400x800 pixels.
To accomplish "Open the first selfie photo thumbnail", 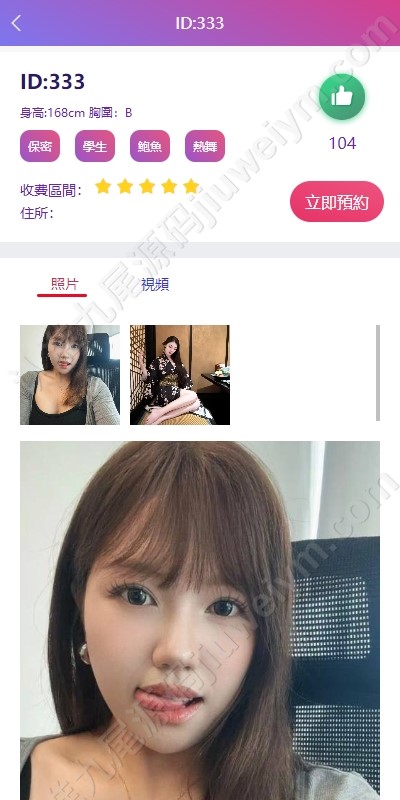I will [x=70, y=375].
